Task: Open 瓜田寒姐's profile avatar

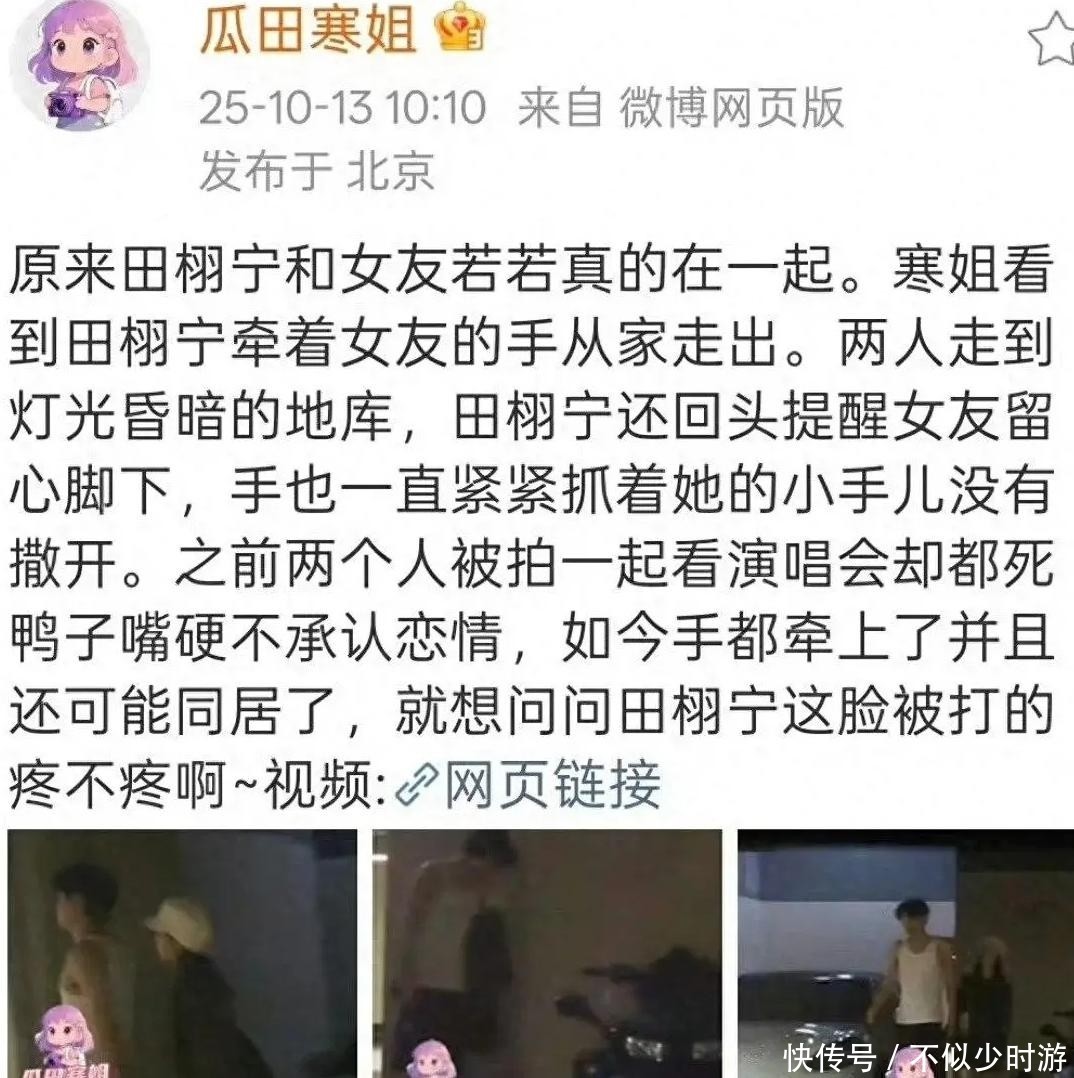Action: point(79,68)
